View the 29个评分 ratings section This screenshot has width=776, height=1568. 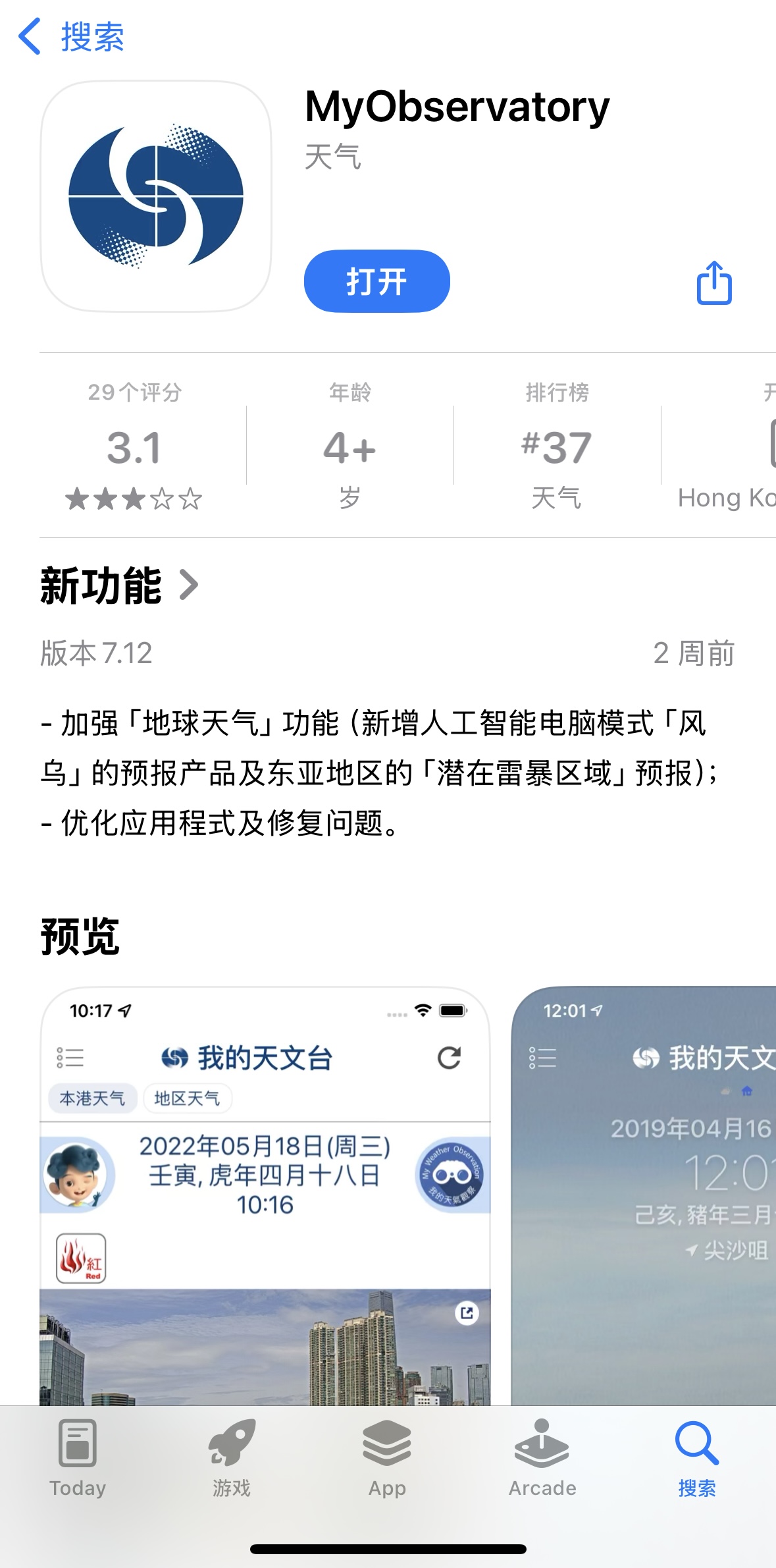pyautogui.click(x=134, y=446)
